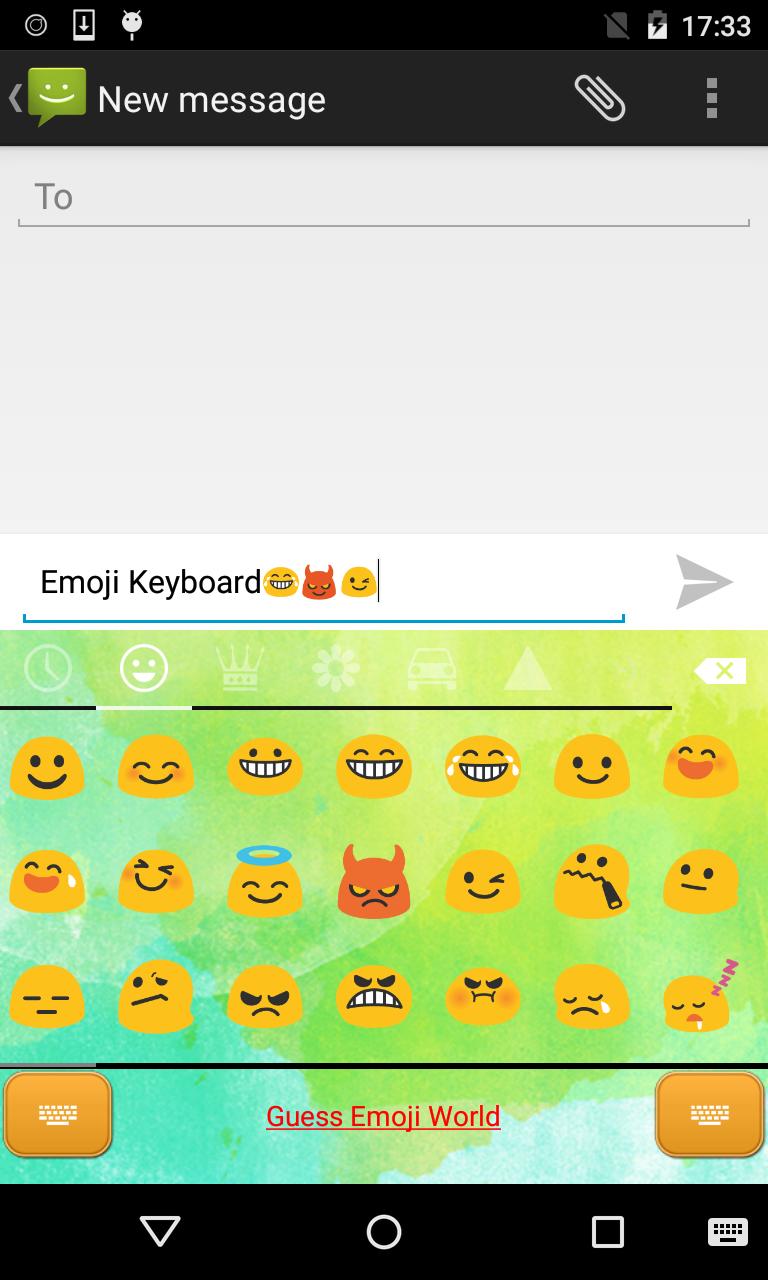Open the attachment paperclip

600,97
